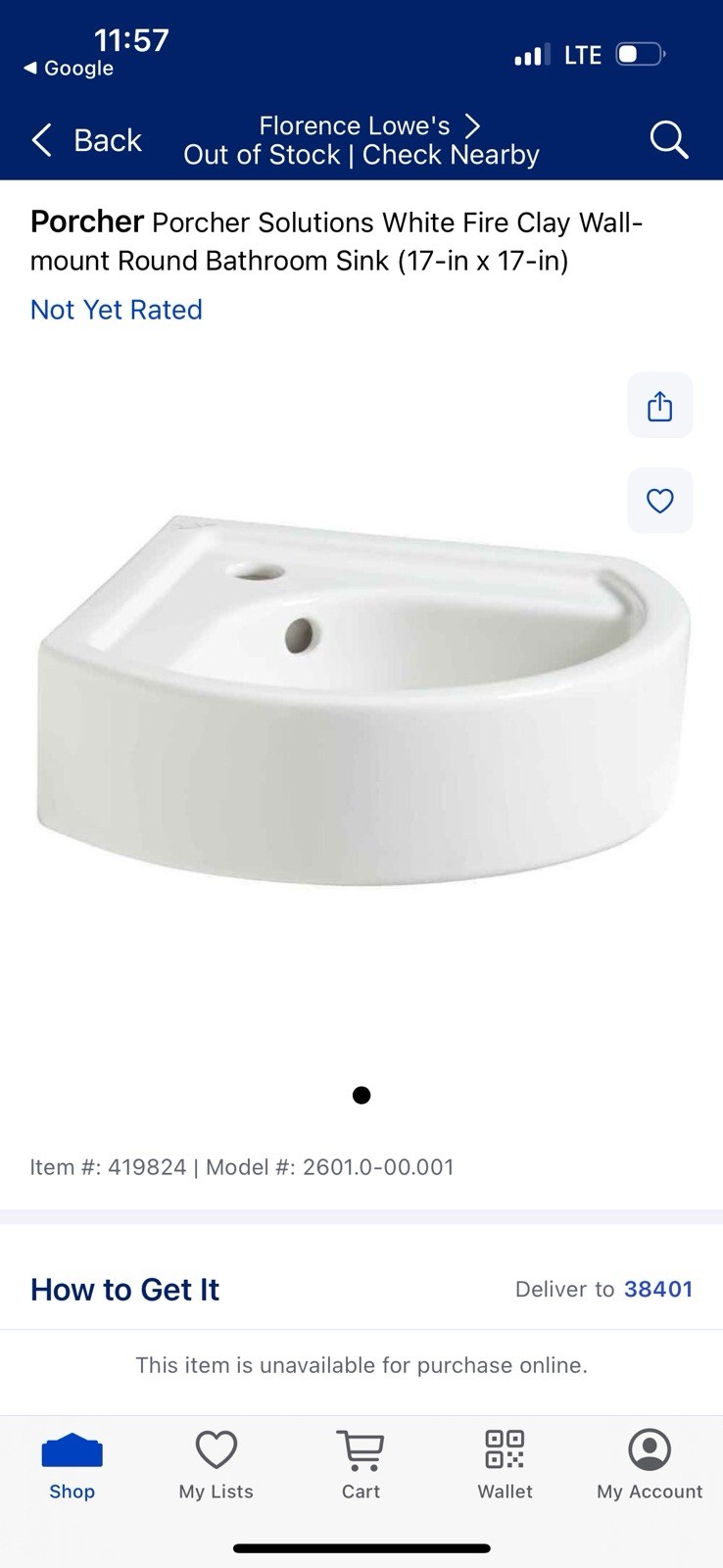The width and height of the screenshot is (723, 1568).
Task: Share this Porcher sink product
Action: click(659, 406)
